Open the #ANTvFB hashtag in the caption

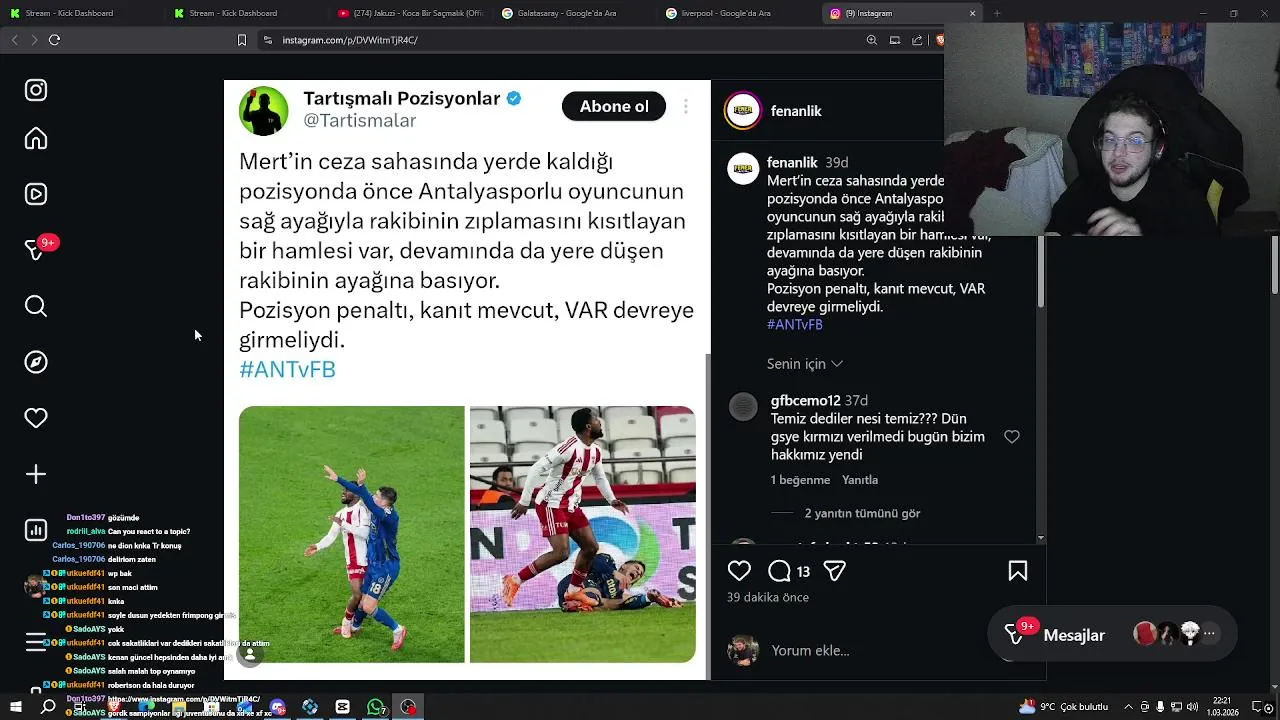coord(794,325)
